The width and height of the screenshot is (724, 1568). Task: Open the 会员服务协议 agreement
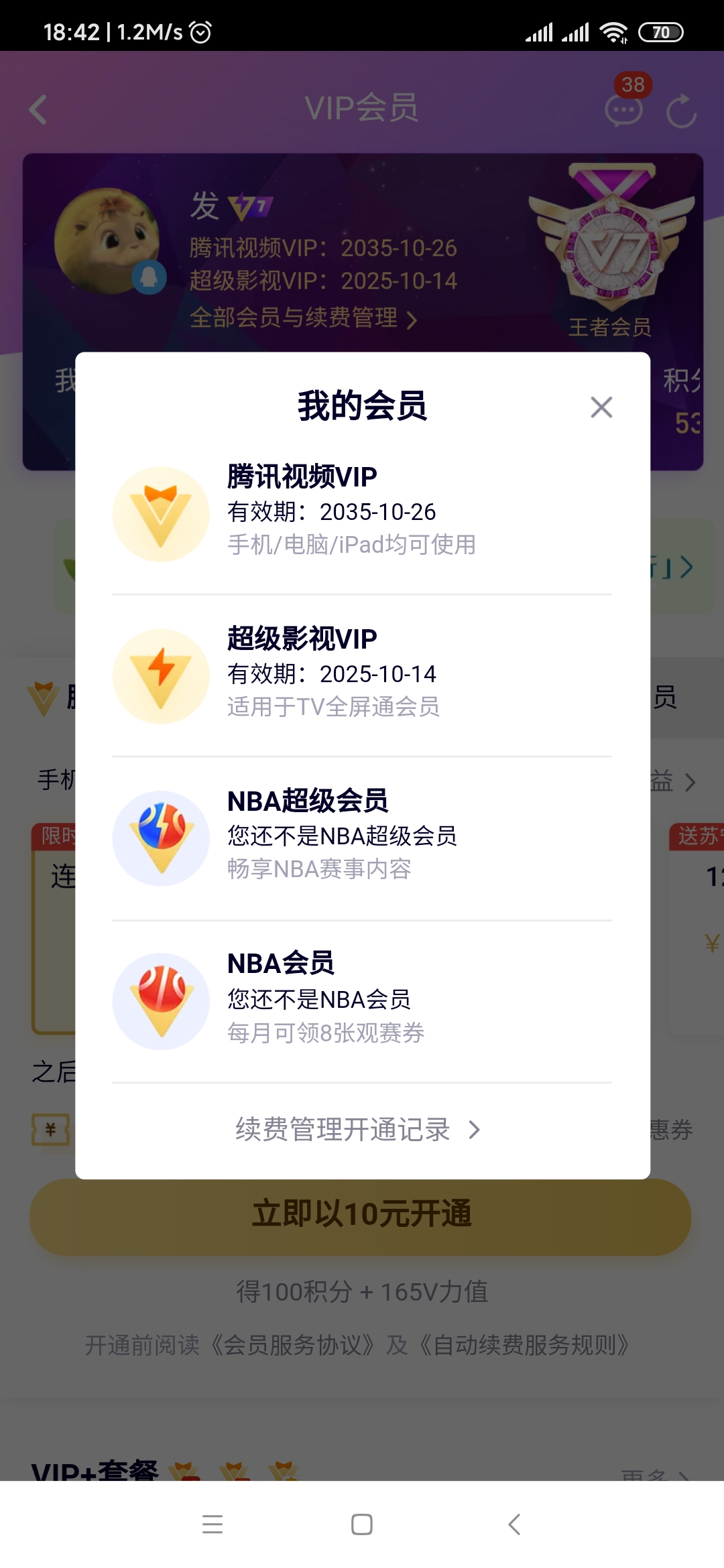293,1344
